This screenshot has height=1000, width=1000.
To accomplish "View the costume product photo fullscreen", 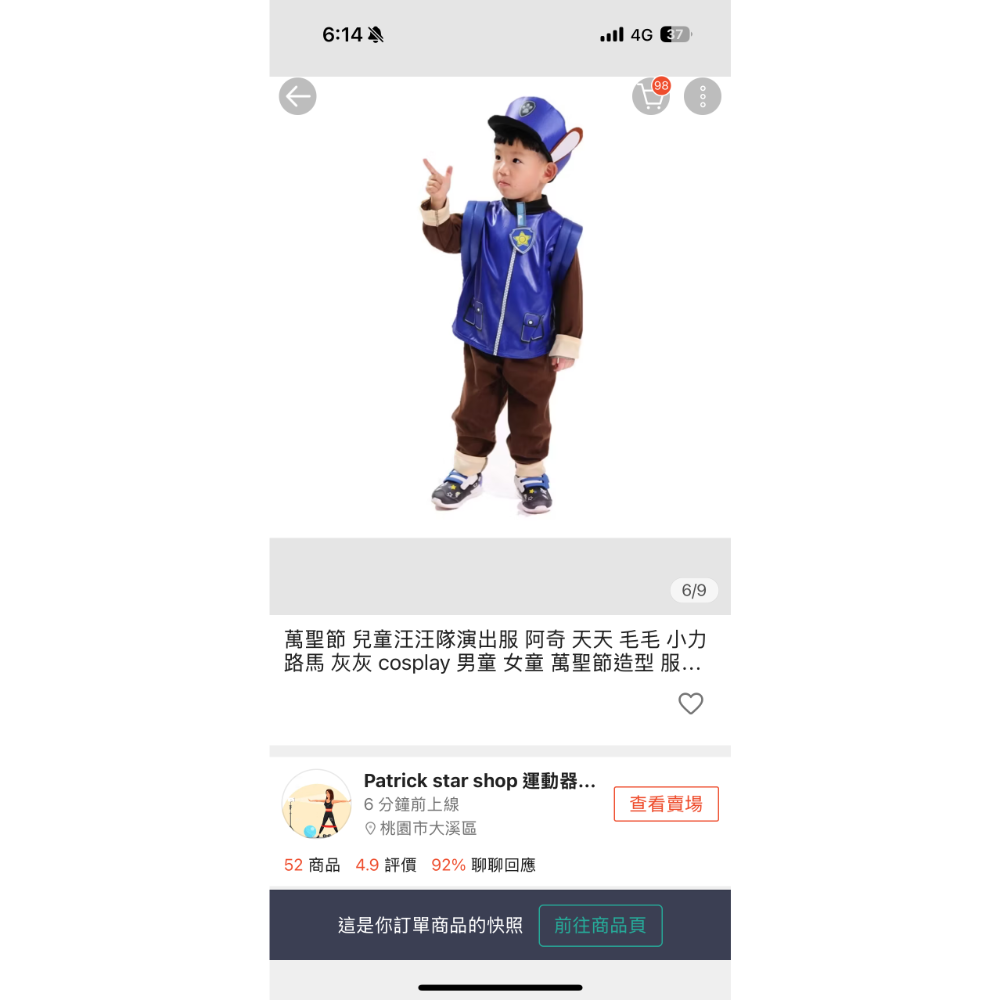I will [x=500, y=320].
